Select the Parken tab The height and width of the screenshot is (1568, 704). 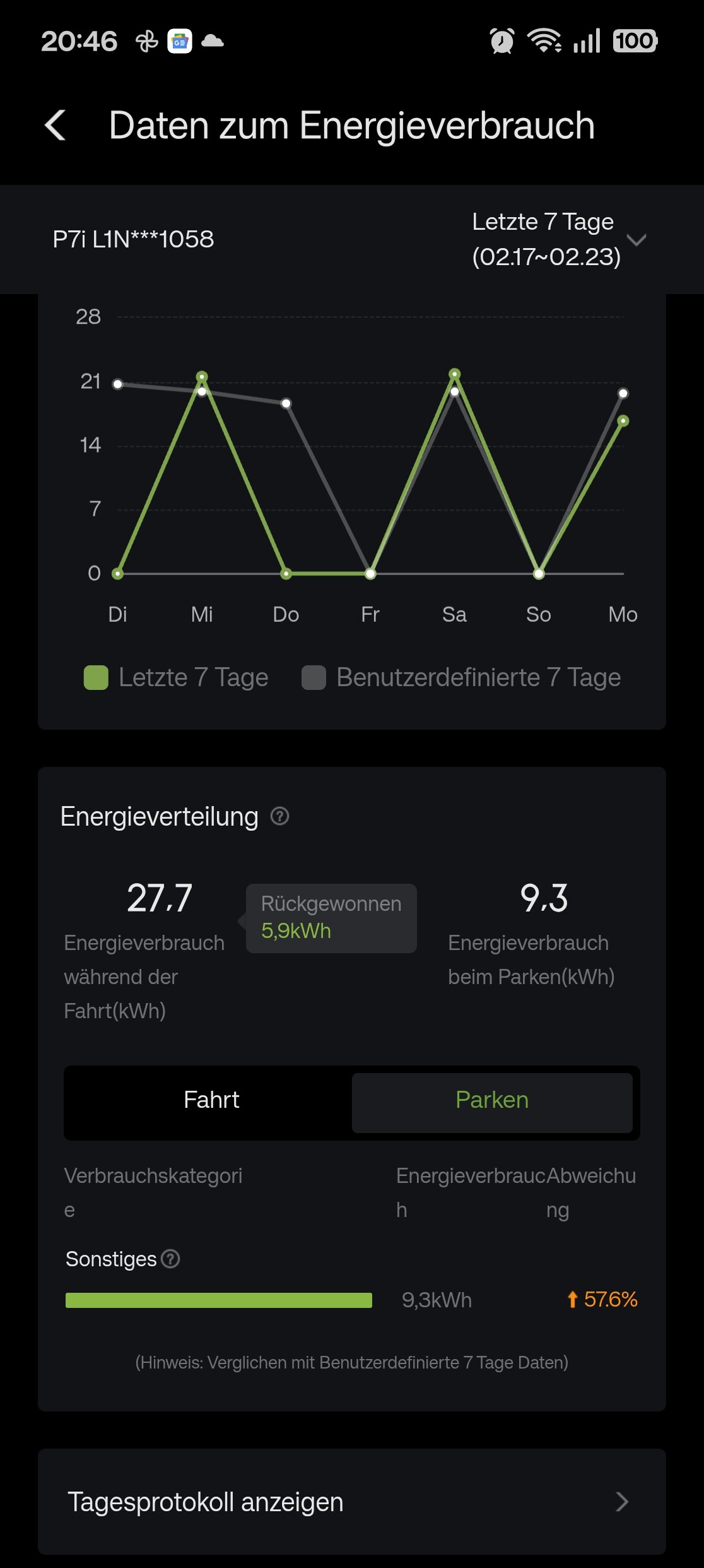pyautogui.click(x=492, y=1100)
